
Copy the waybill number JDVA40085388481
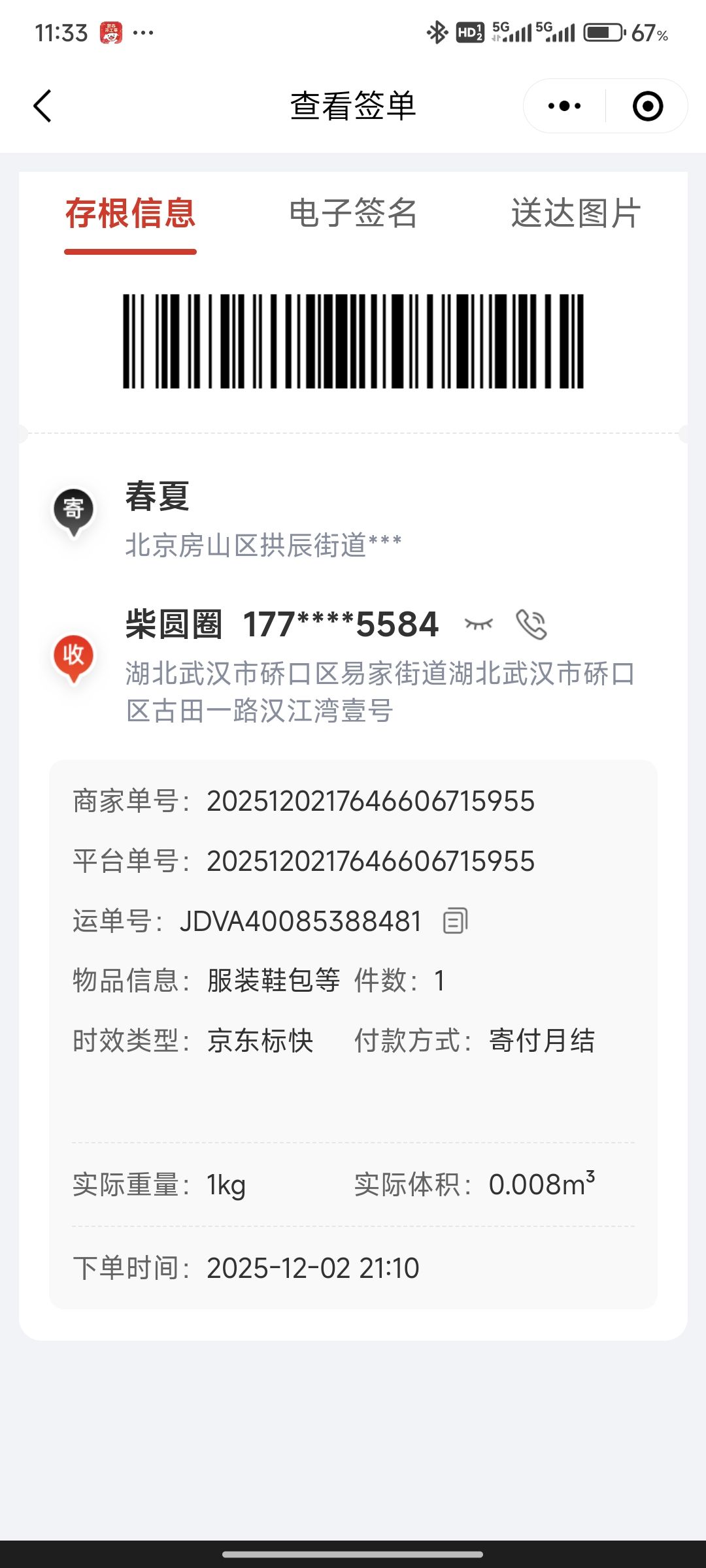(x=455, y=921)
